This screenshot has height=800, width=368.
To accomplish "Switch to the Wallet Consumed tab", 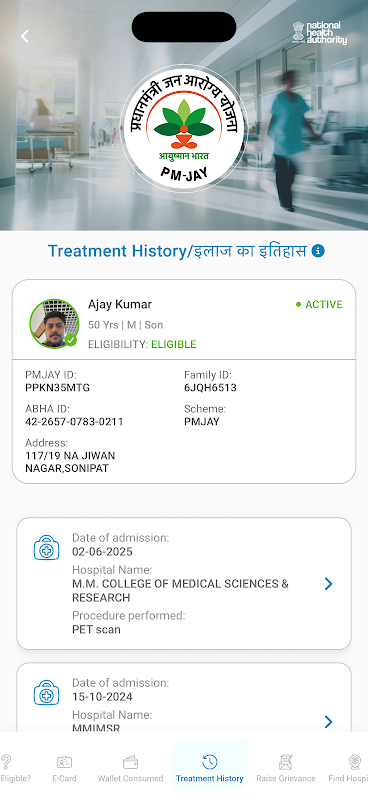I will tap(131, 769).
